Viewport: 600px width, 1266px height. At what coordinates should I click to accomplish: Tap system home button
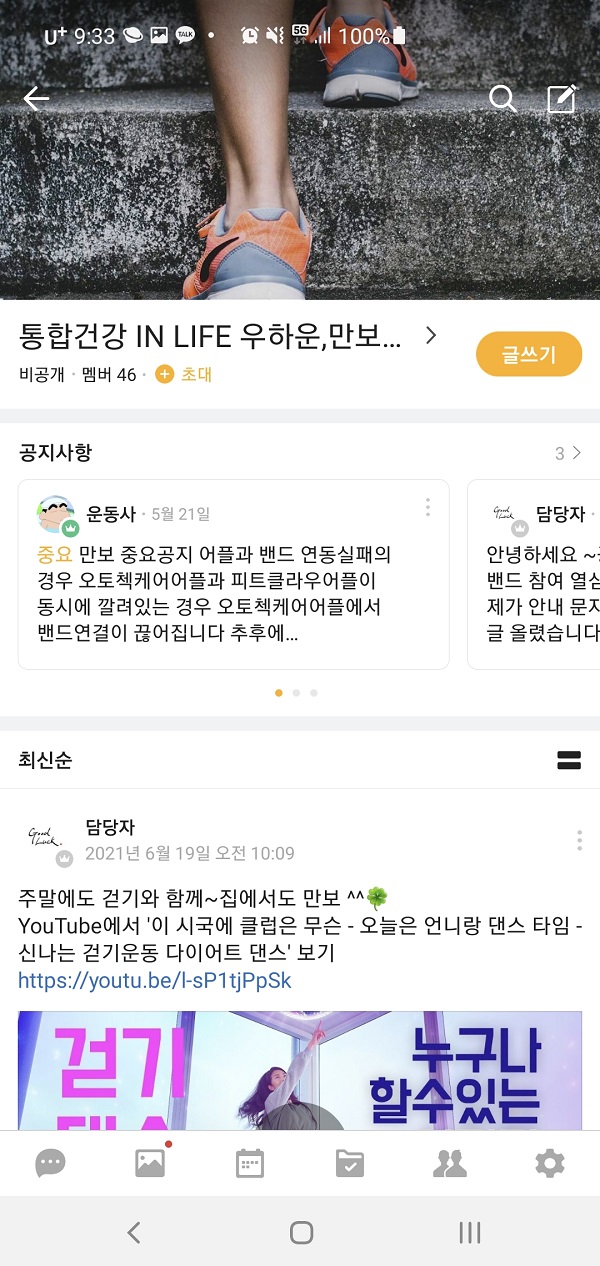tap(301, 1233)
